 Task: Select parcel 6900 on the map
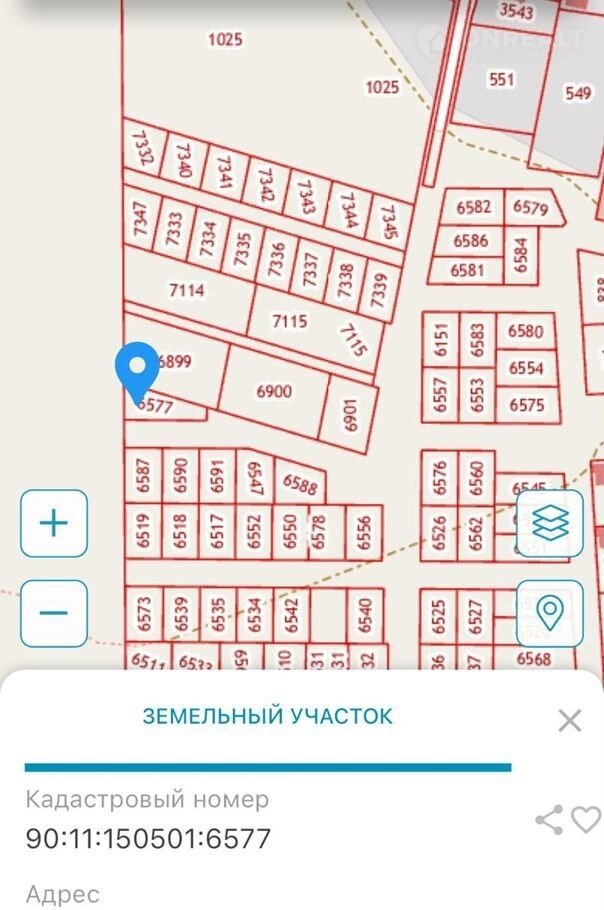coord(273,393)
